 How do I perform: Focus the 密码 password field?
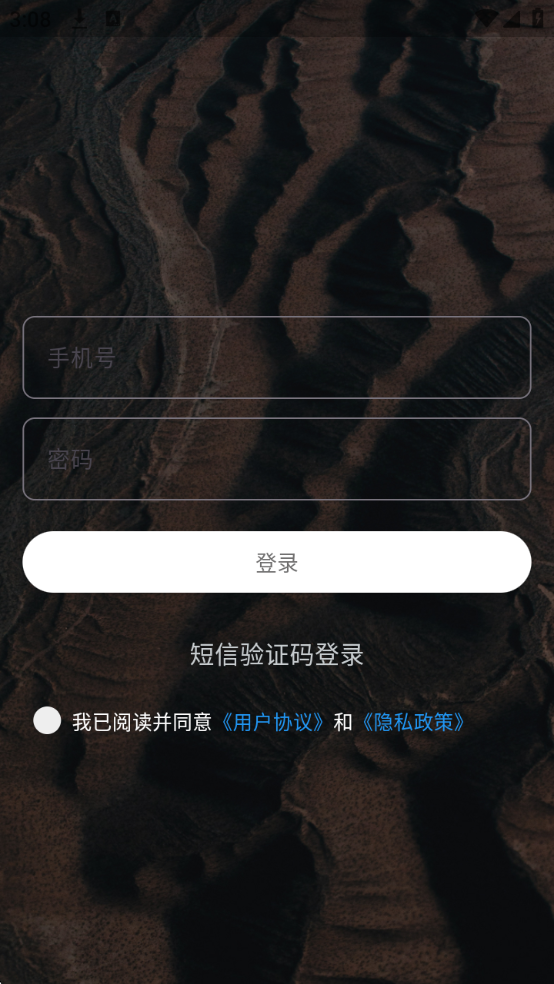point(277,459)
